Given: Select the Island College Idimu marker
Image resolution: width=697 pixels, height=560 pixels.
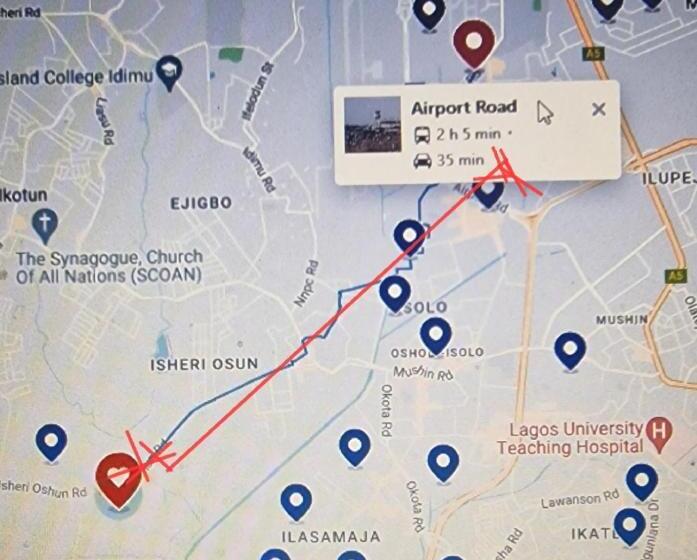Looking at the screenshot, I should click(170, 72).
